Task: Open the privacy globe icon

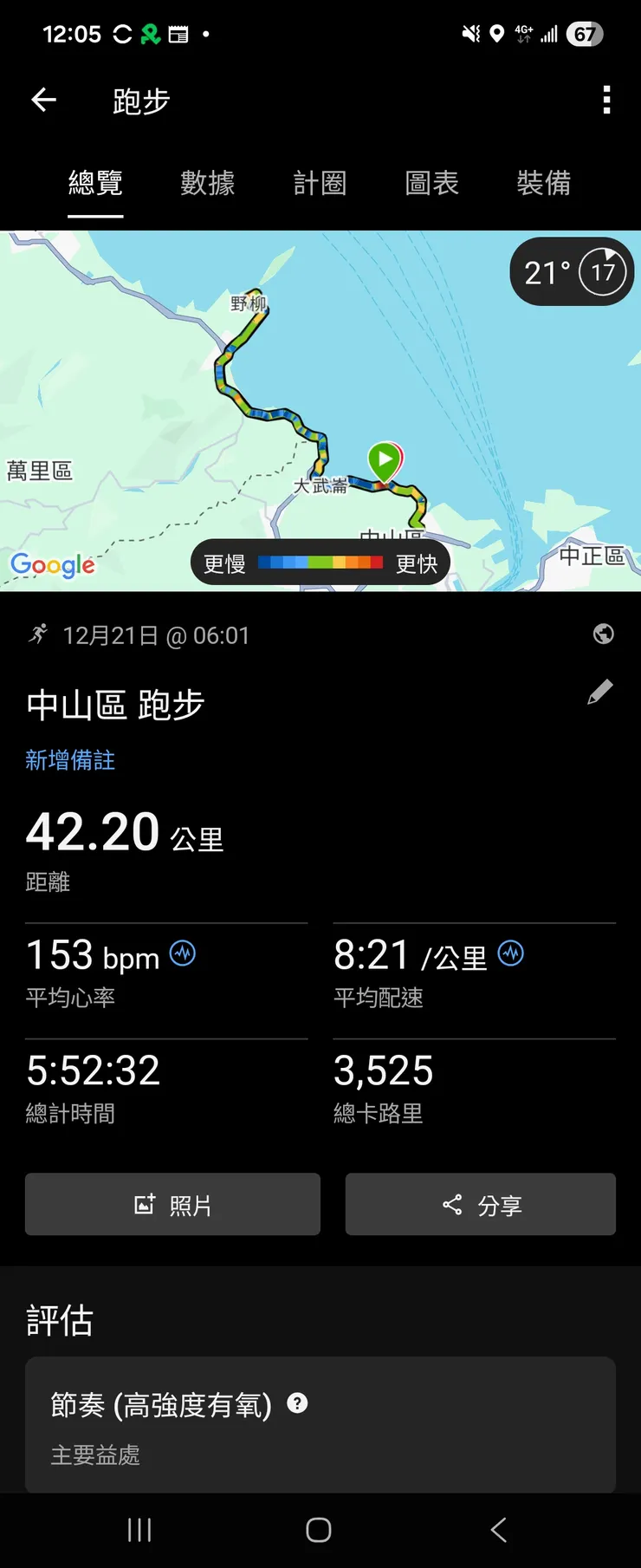Action: (x=603, y=634)
